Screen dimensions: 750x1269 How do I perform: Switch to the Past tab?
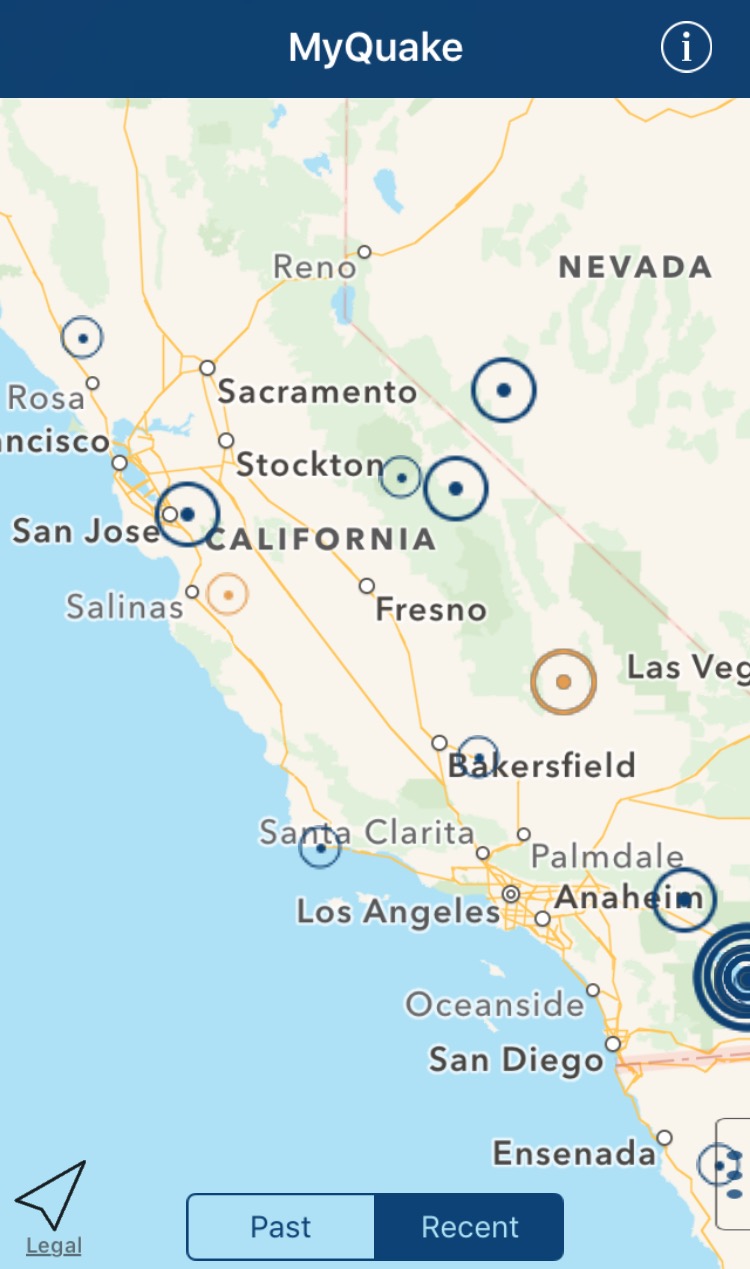[281, 1227]
